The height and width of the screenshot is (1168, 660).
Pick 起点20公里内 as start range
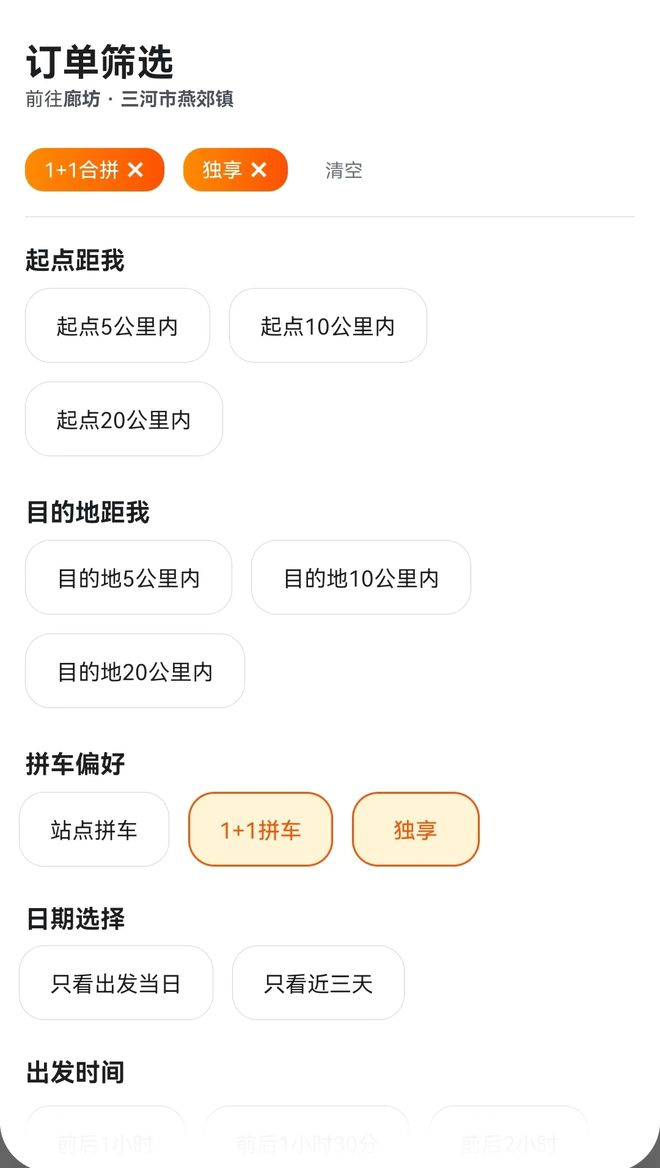coord(124,419)
